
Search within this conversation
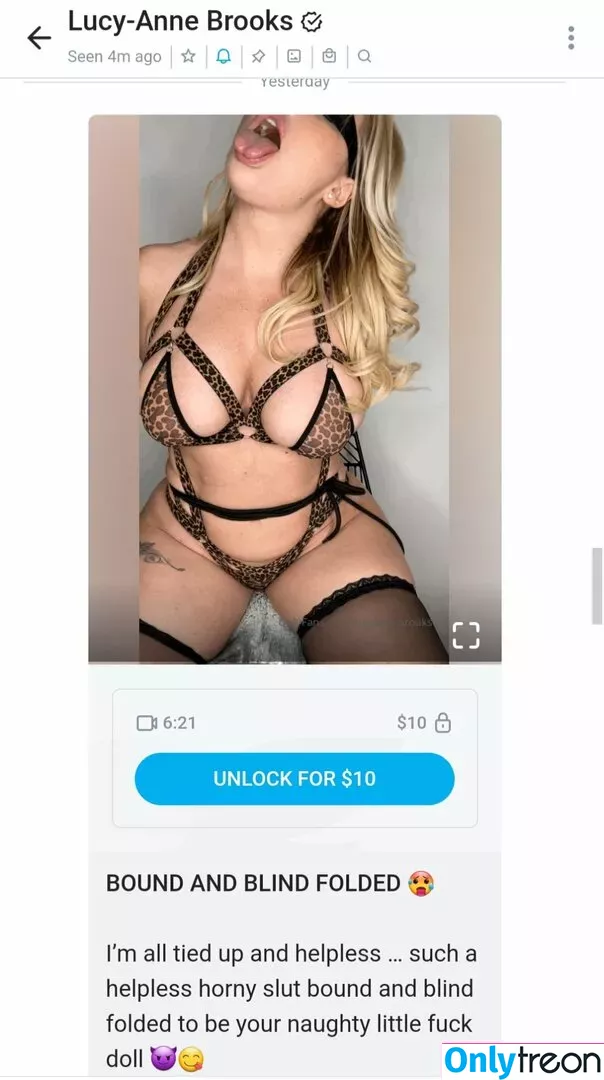coord(364,57)
